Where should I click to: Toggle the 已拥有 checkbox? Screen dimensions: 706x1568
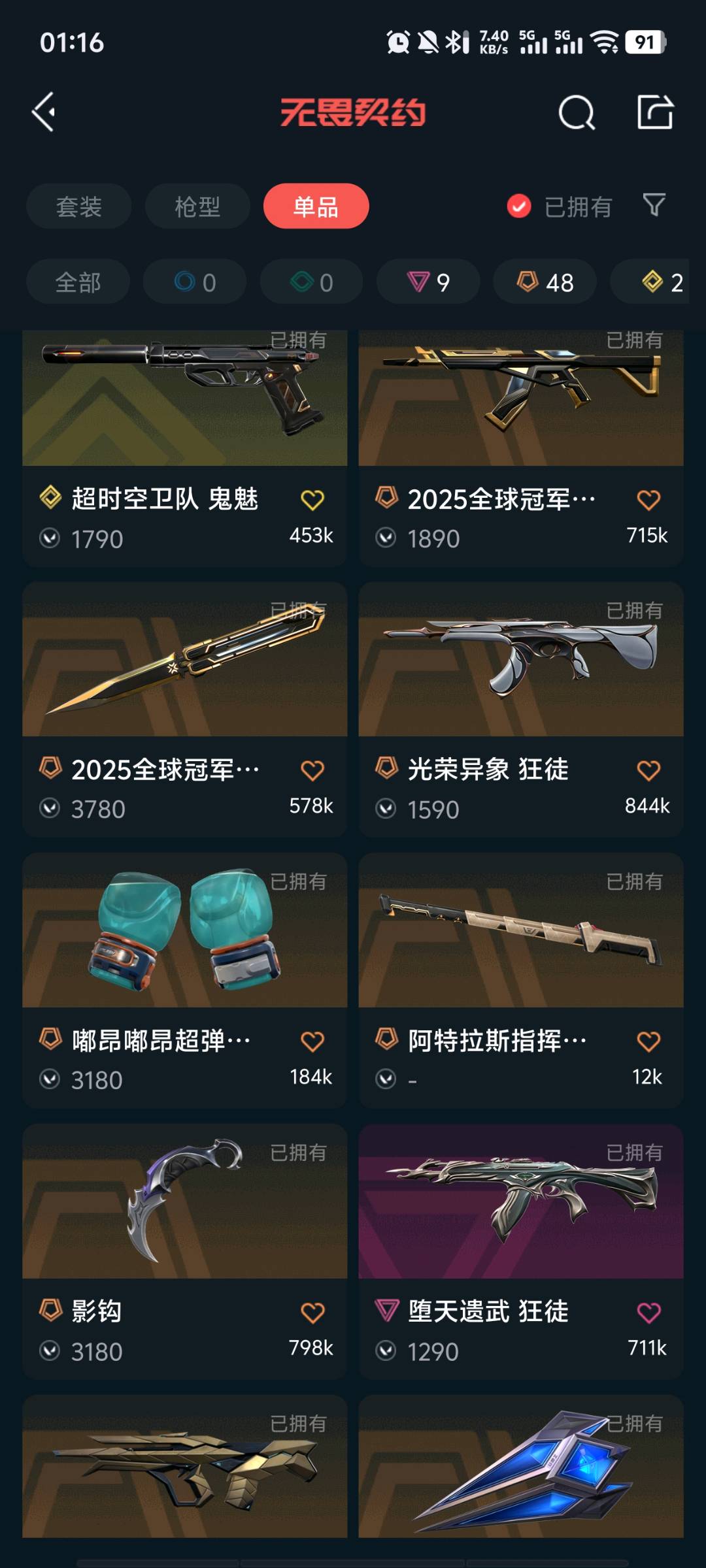[x=519, y=206]
